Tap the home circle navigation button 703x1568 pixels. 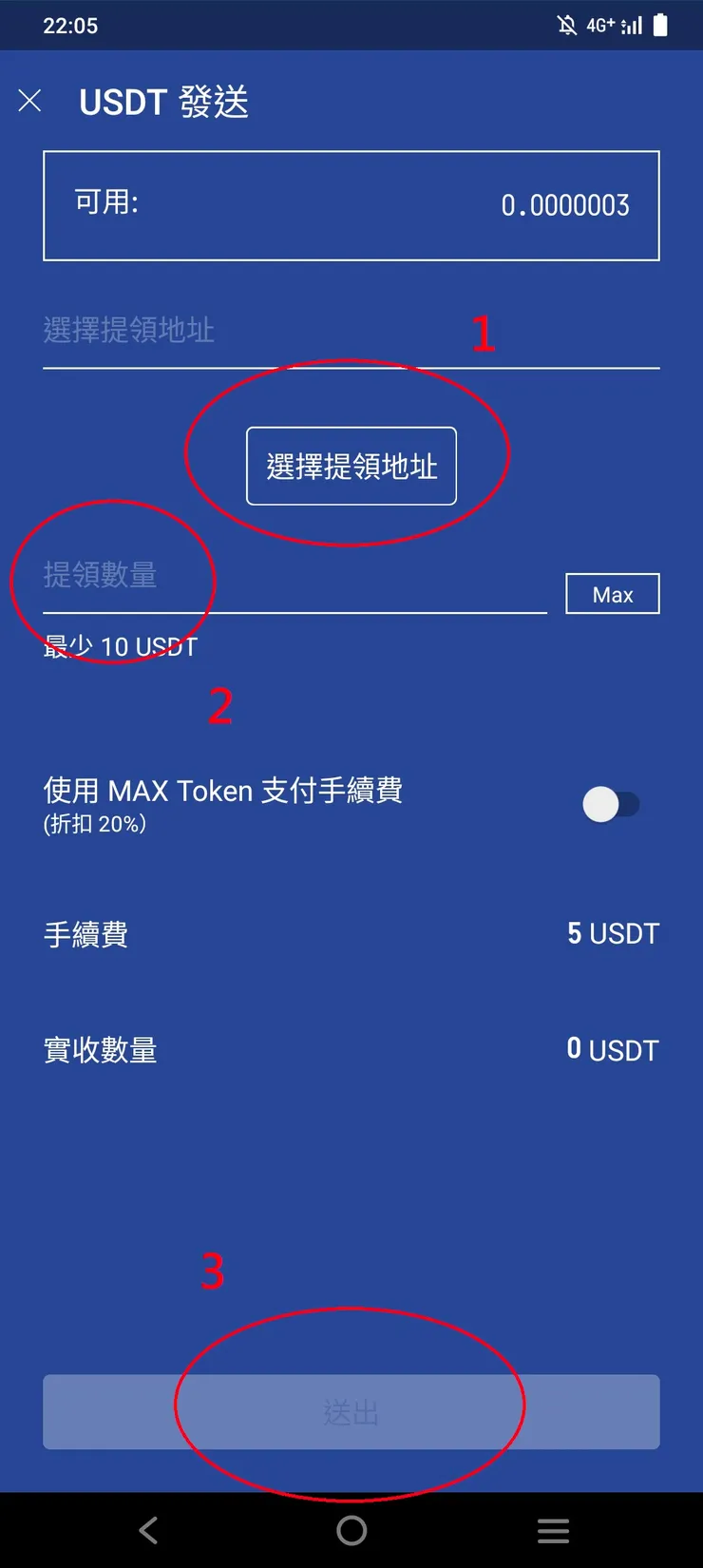point(351,1530)
